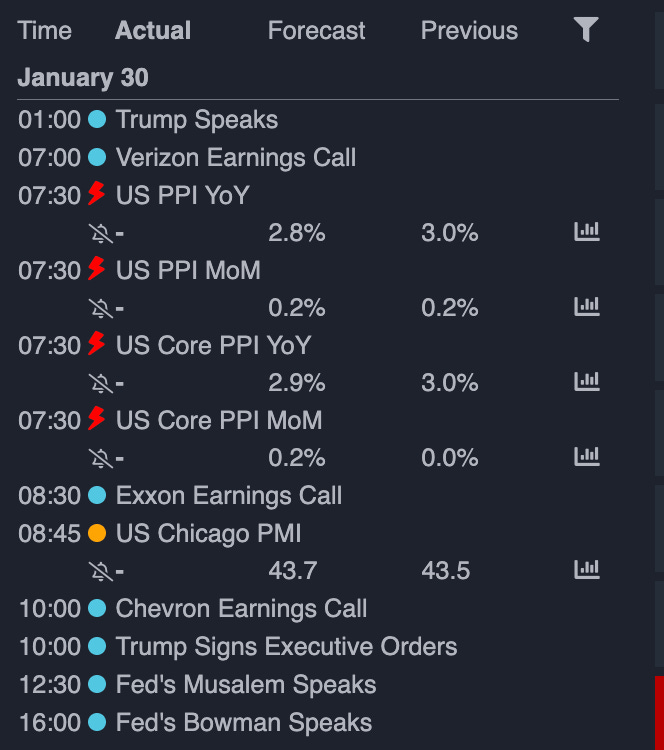The width and height of the screenshot is (664, 750).
Task: Enable the alert bell for US PPI MoM
Action: [x=100, y=308]
